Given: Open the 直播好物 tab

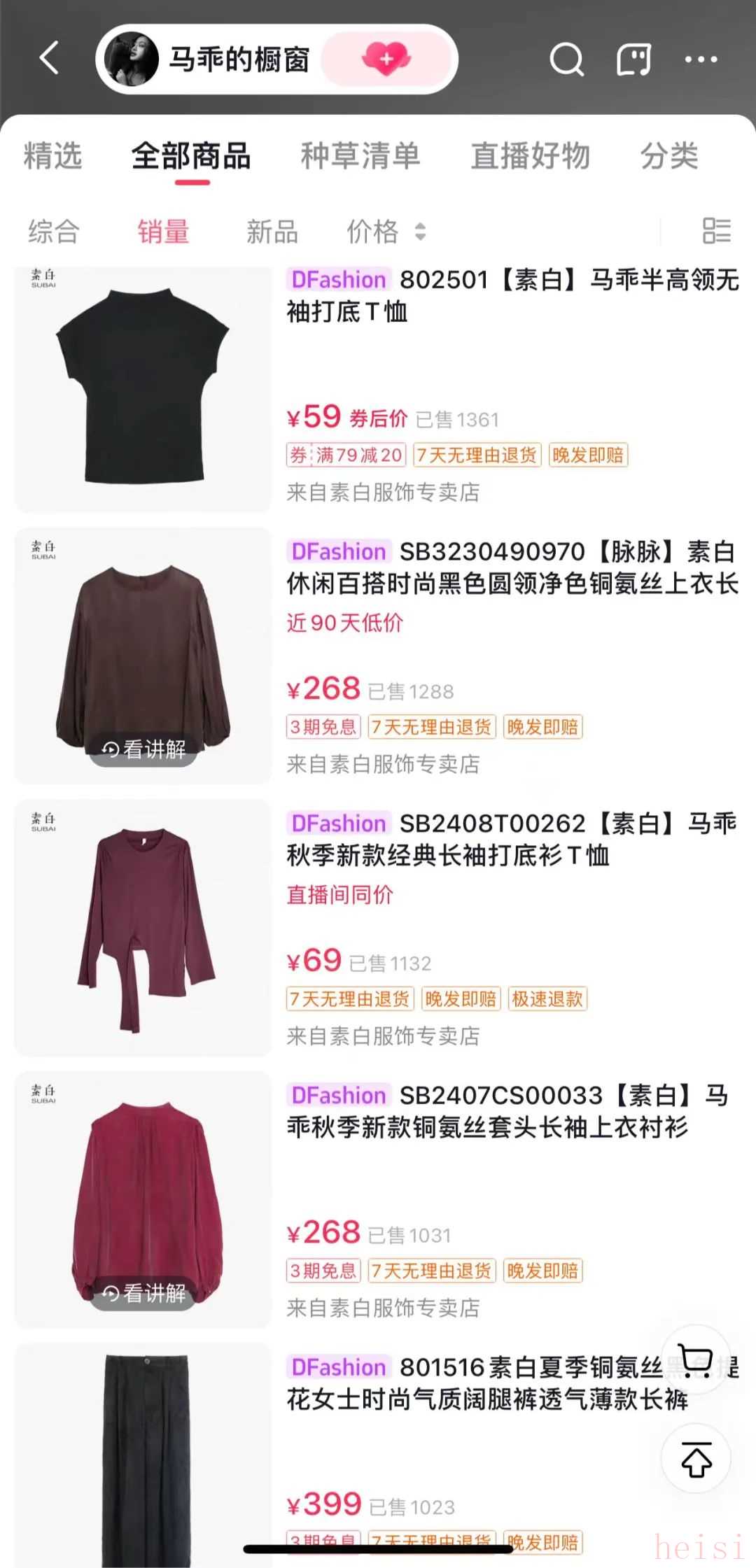Looking at the screenshot, I should [530, 155].
